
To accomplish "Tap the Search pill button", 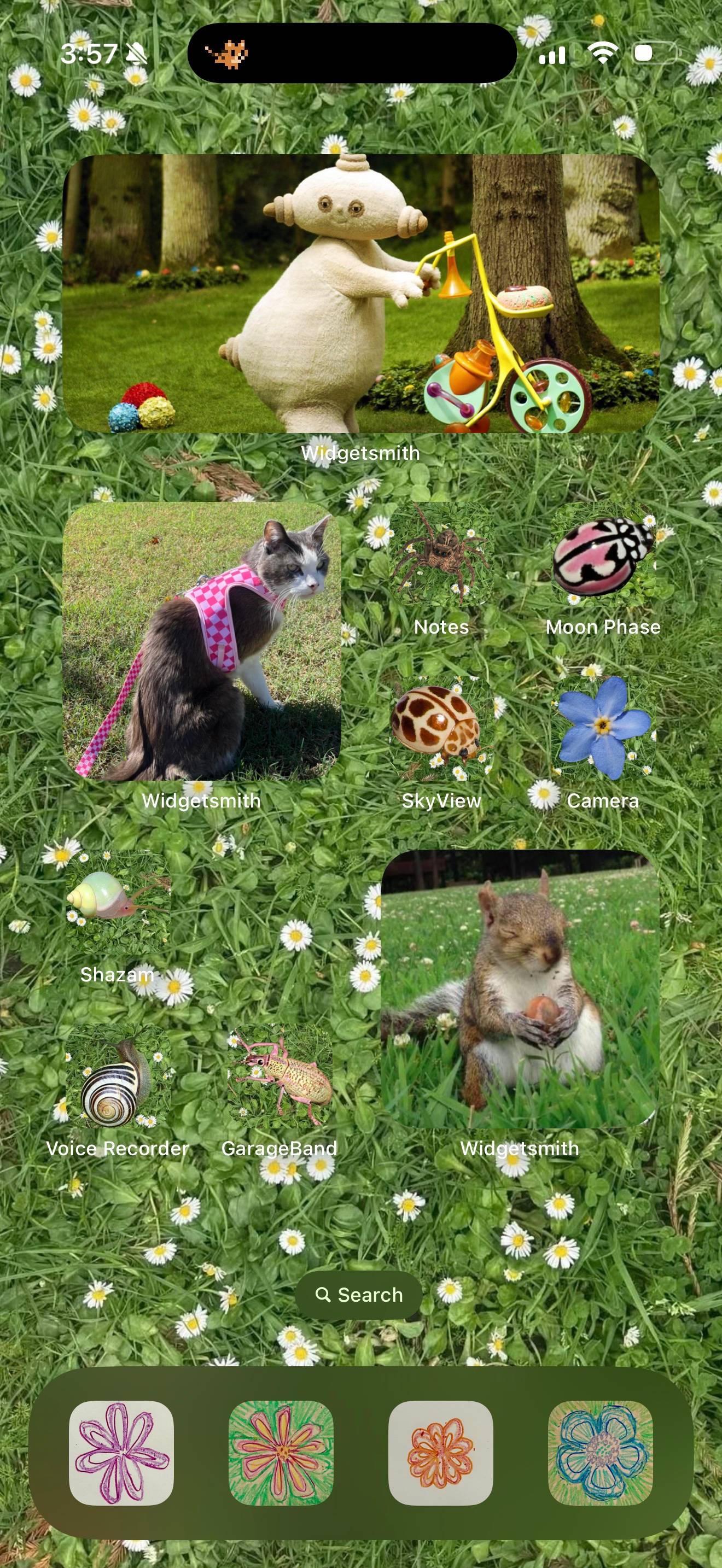I will 359,1295.
